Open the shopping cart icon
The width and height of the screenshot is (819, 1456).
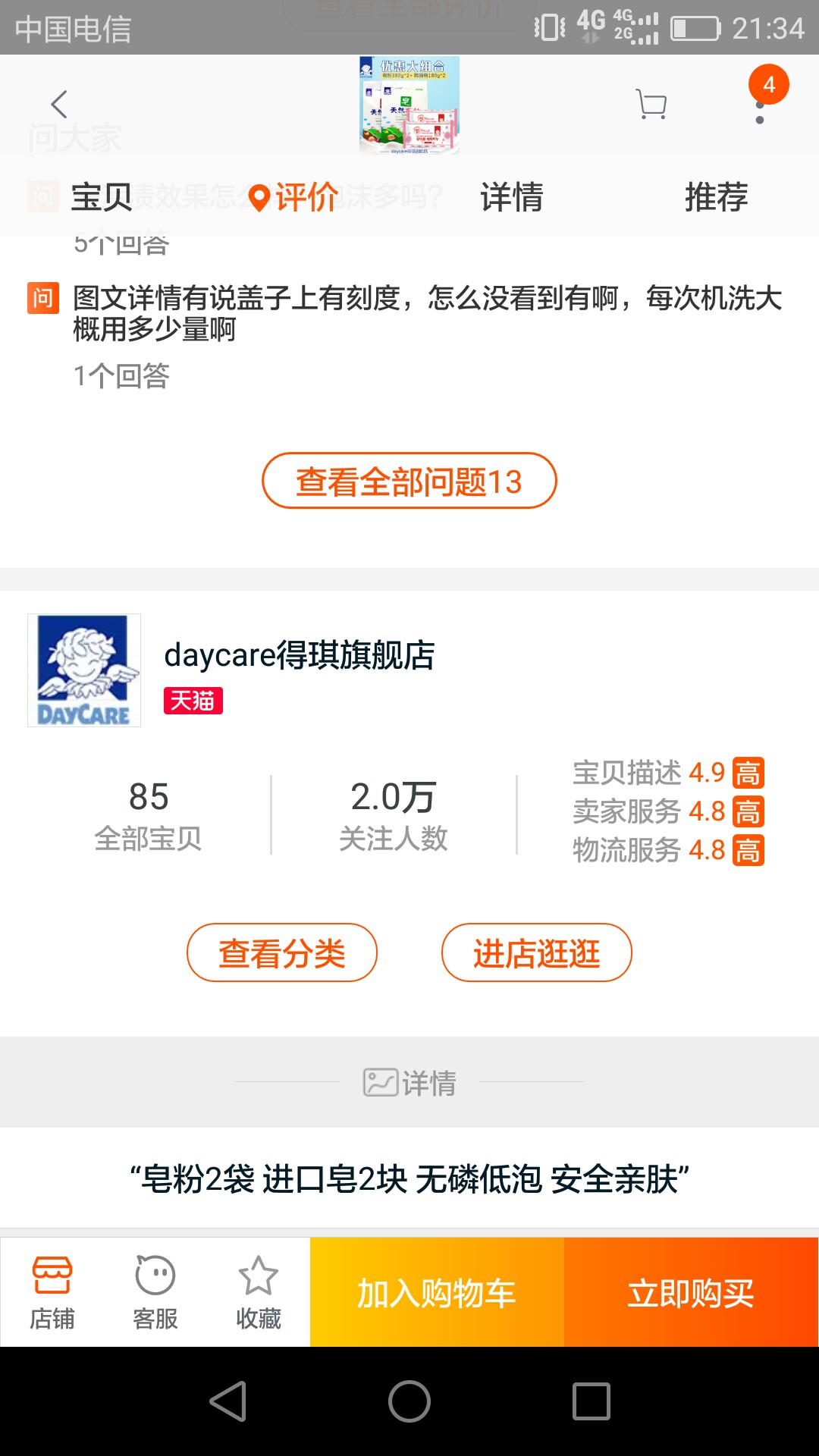click(x=651, y=105)
